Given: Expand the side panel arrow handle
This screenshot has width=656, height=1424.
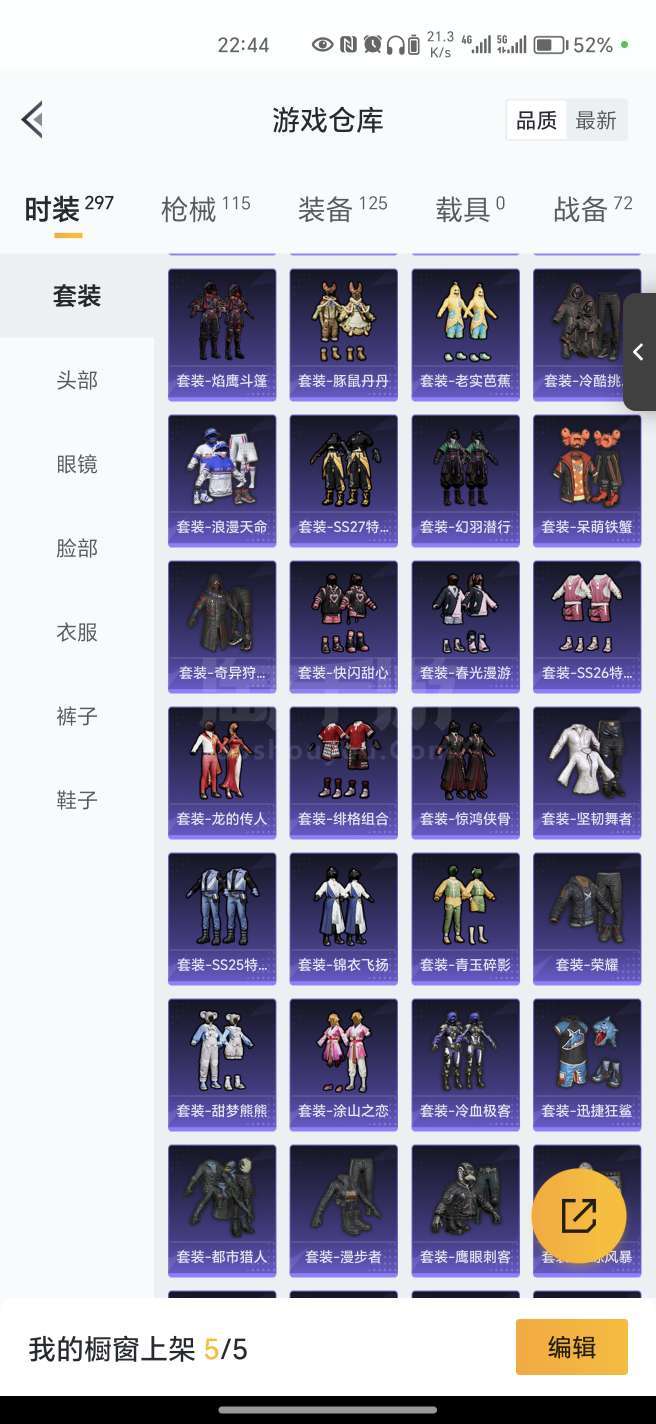Looking at the screenshot, I should pos(639,352).
